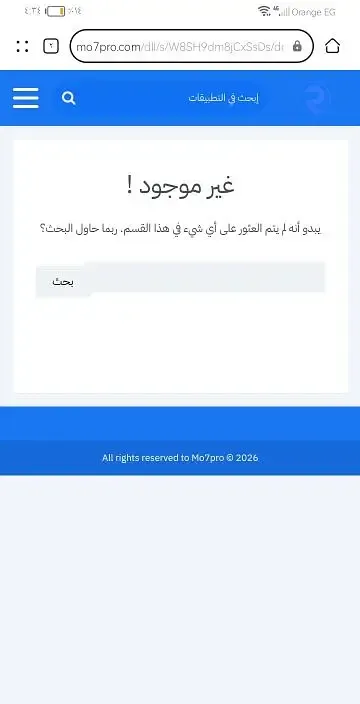This screenshot has width=360, height=704.
Task: Open the hamburger menu in the blue header
Action: (26, 98)
